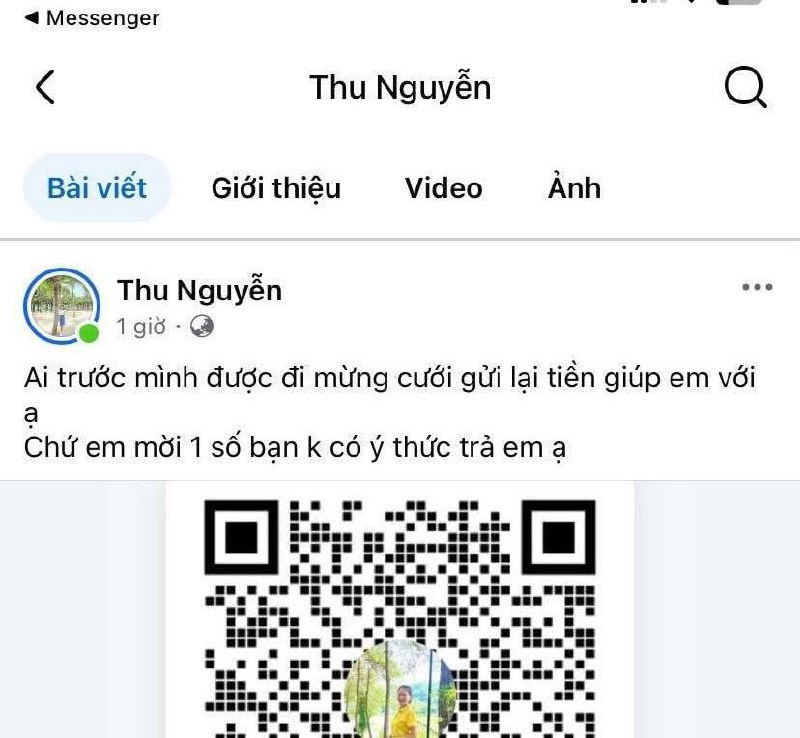Image resolution: width=800 pixels, height=738 pixels.
Task: Go back from Thu Nguyễn's profile
Action: pyautogui.click(x=45, y=88)
